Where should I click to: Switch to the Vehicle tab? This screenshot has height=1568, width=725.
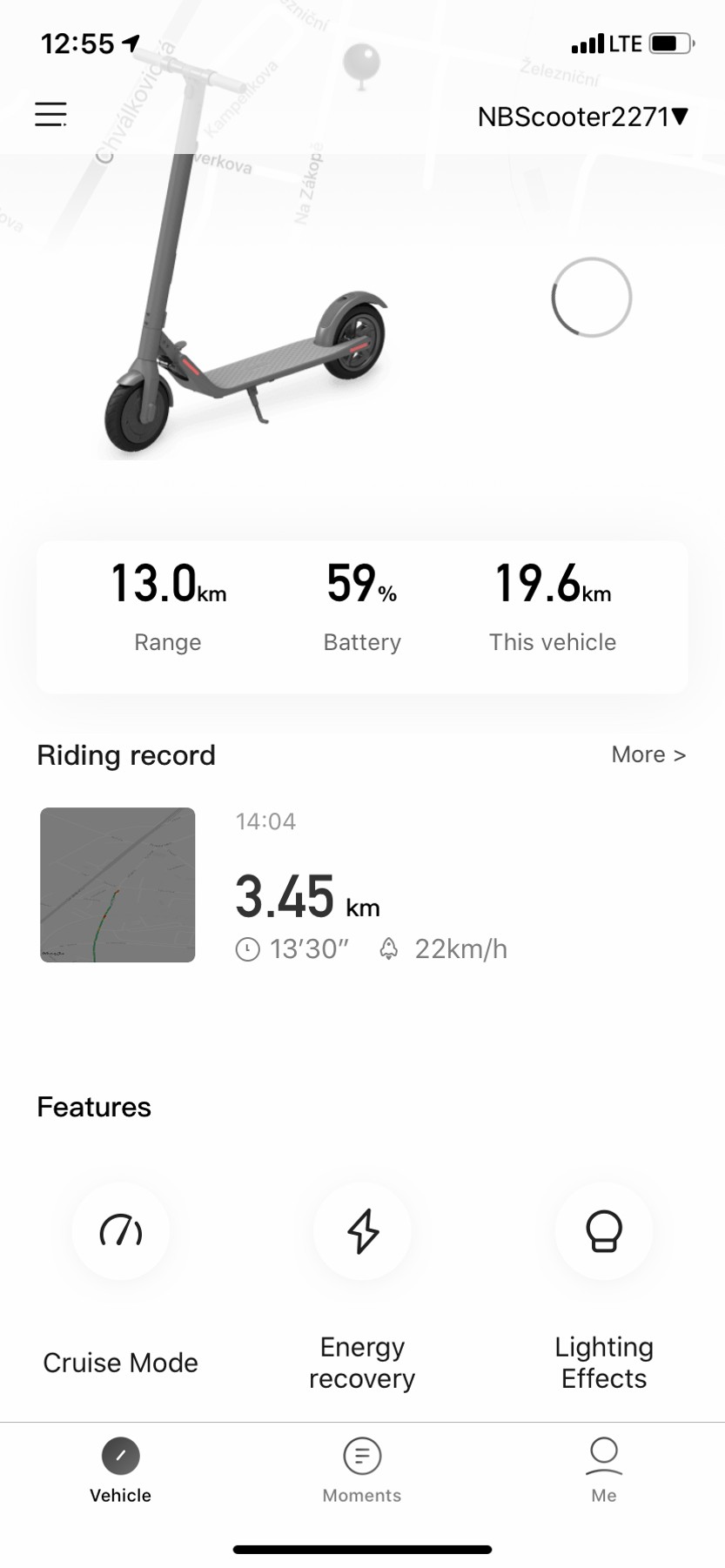tap(121, 1471)
